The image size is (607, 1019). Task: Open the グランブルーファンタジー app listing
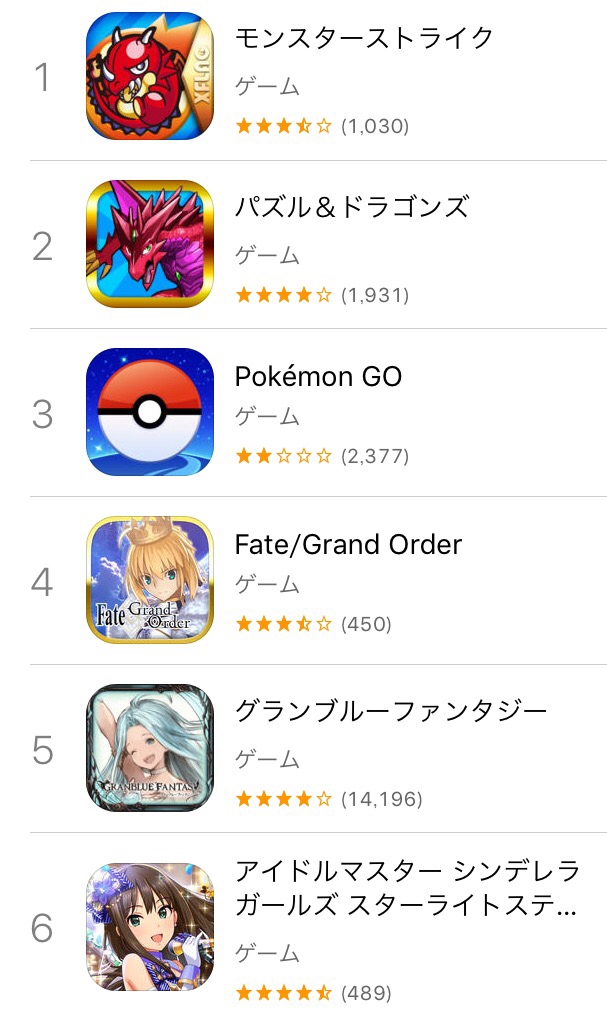point(391,712)
